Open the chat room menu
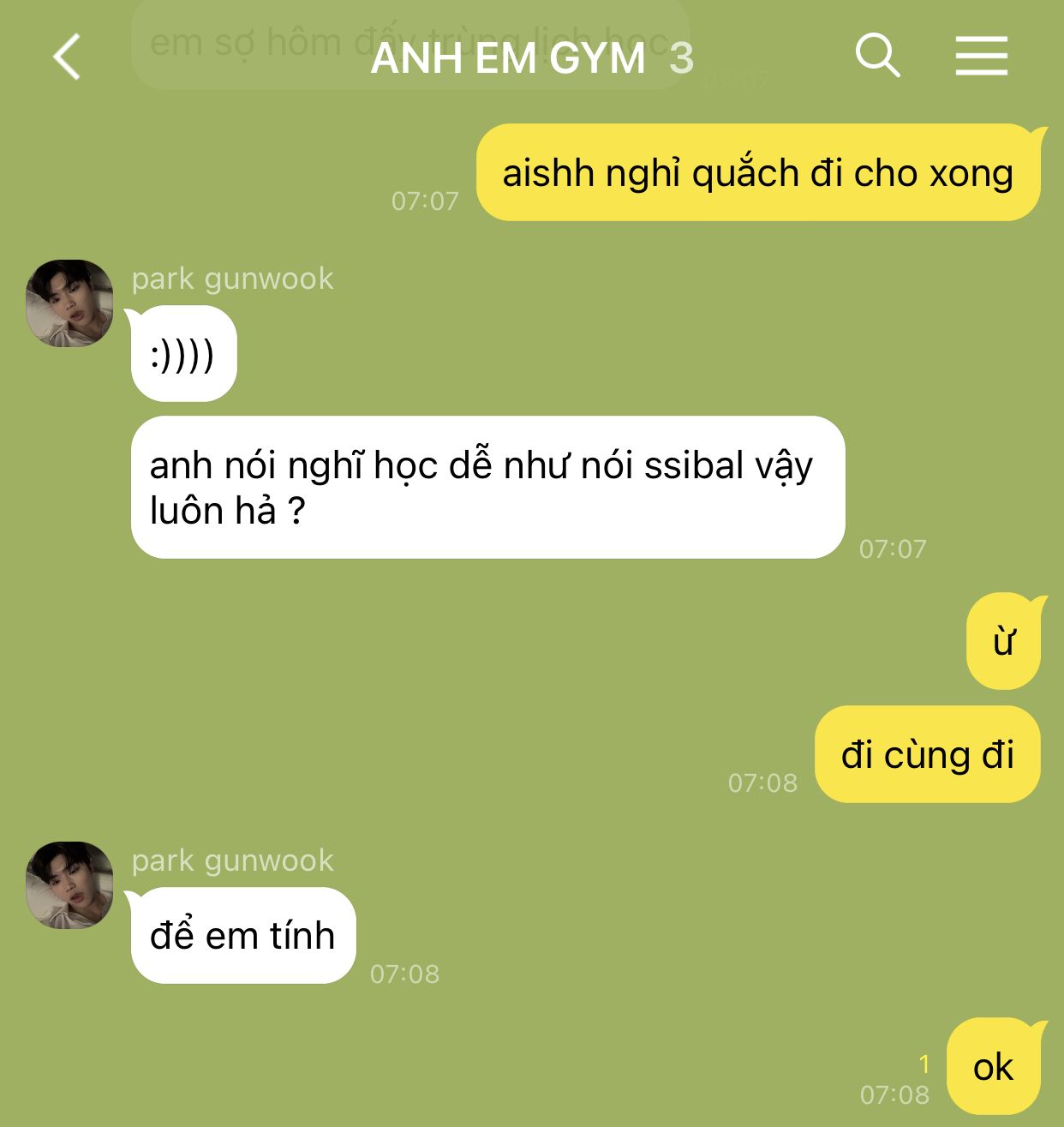This screenshot has height=1127, width=1064. (981, 57)
